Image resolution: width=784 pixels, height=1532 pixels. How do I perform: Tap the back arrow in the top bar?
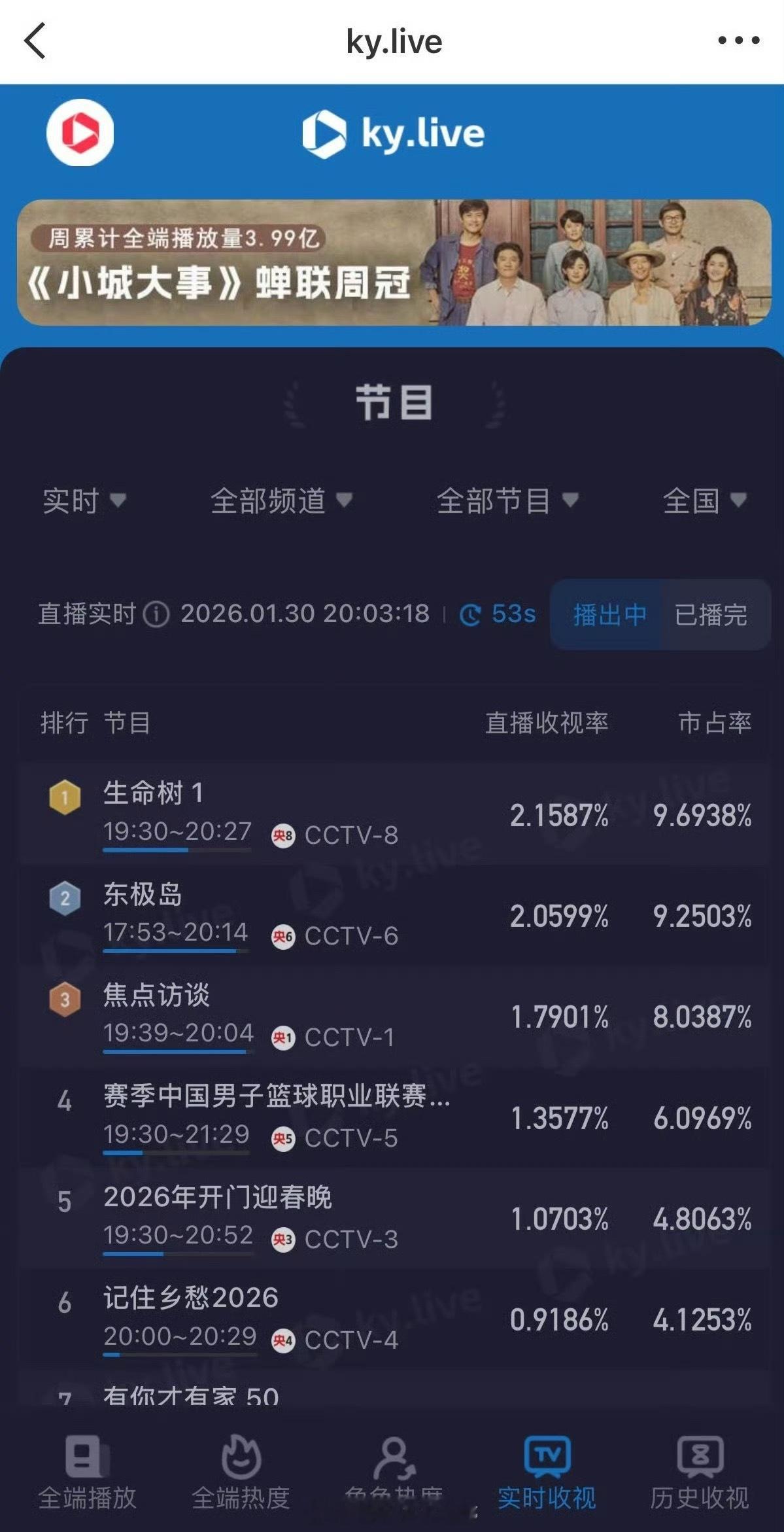pos(34,41)
